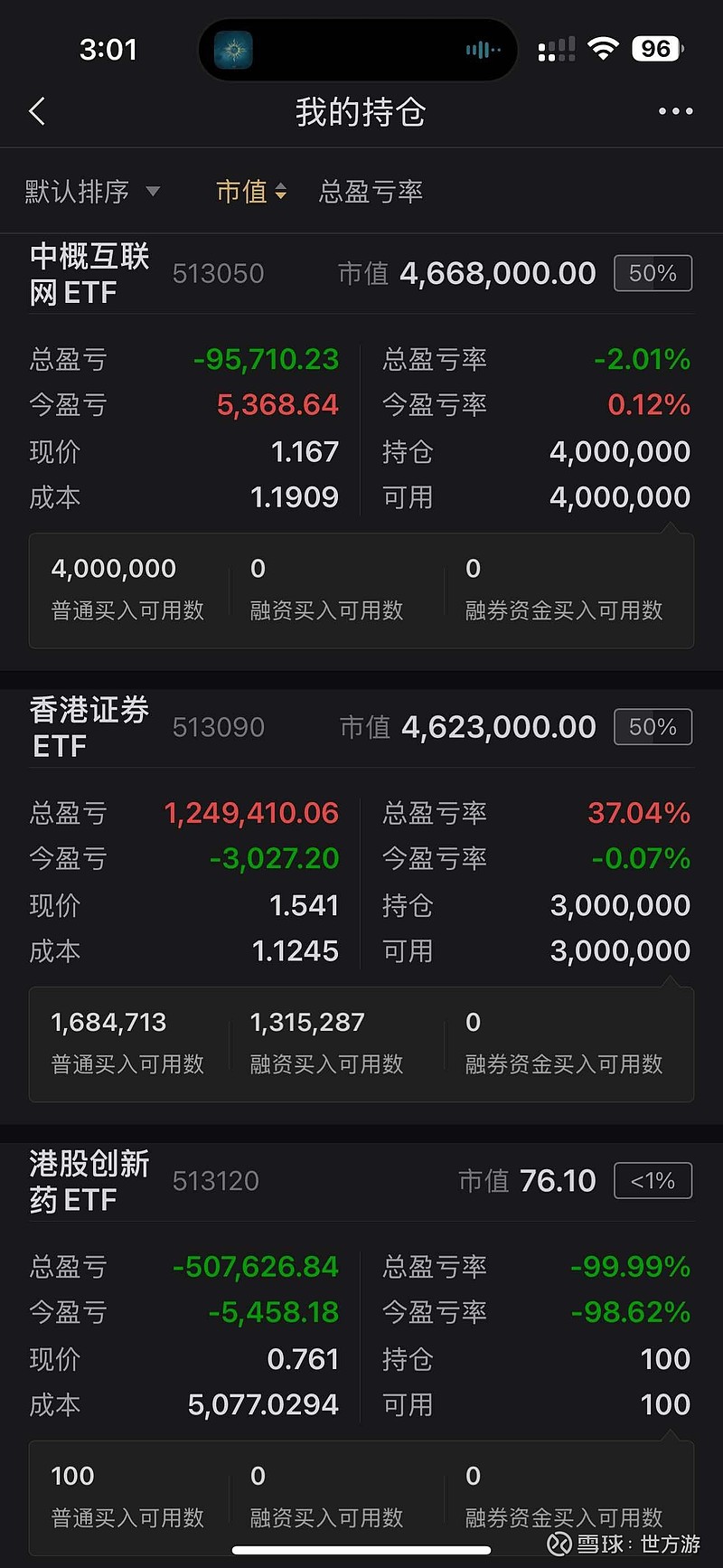Image resolution: width=723 pixels, height=1568 pixels.
Task: Tap the app thumbnail in the Dynamic Island
Action: click(x=233, y=50)
